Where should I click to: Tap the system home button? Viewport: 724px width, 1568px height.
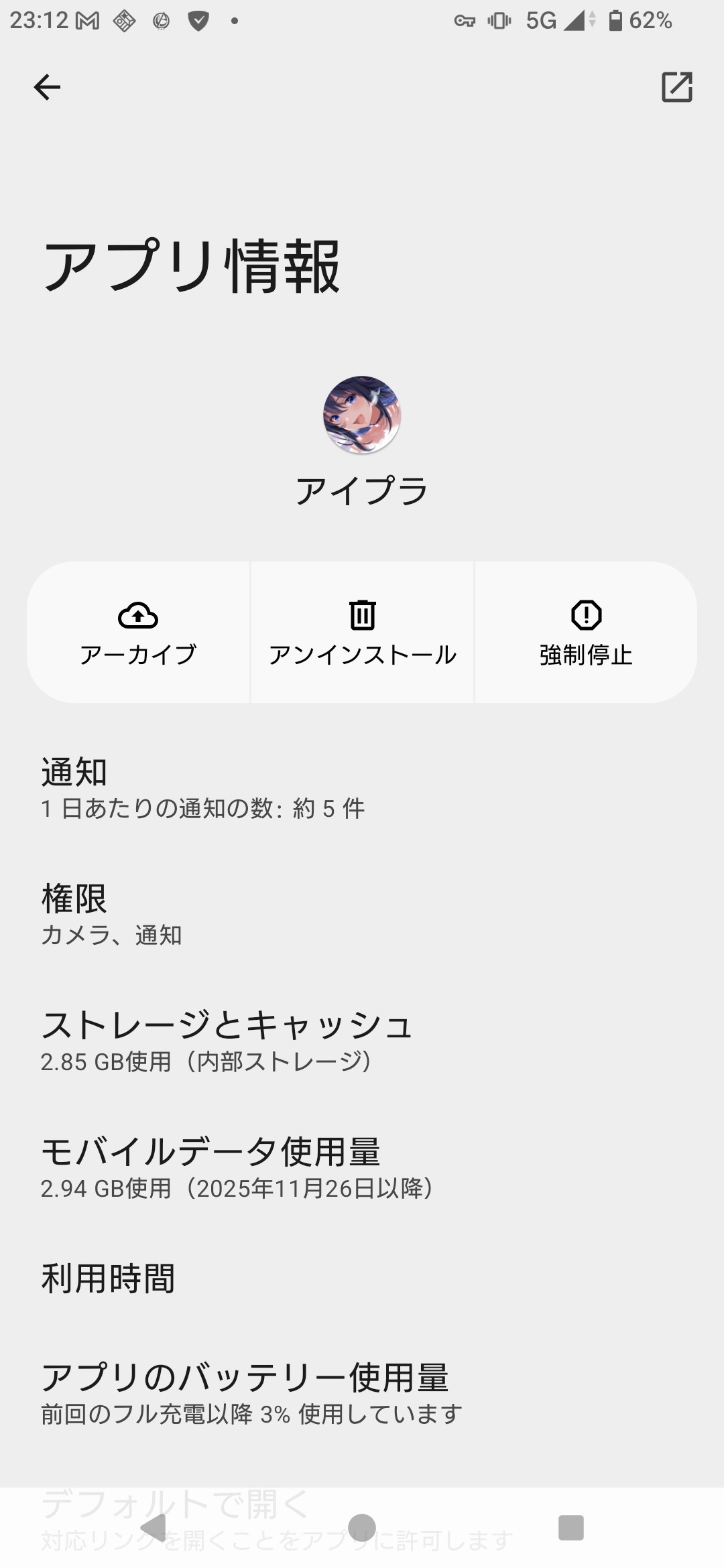coord(362,1528)
